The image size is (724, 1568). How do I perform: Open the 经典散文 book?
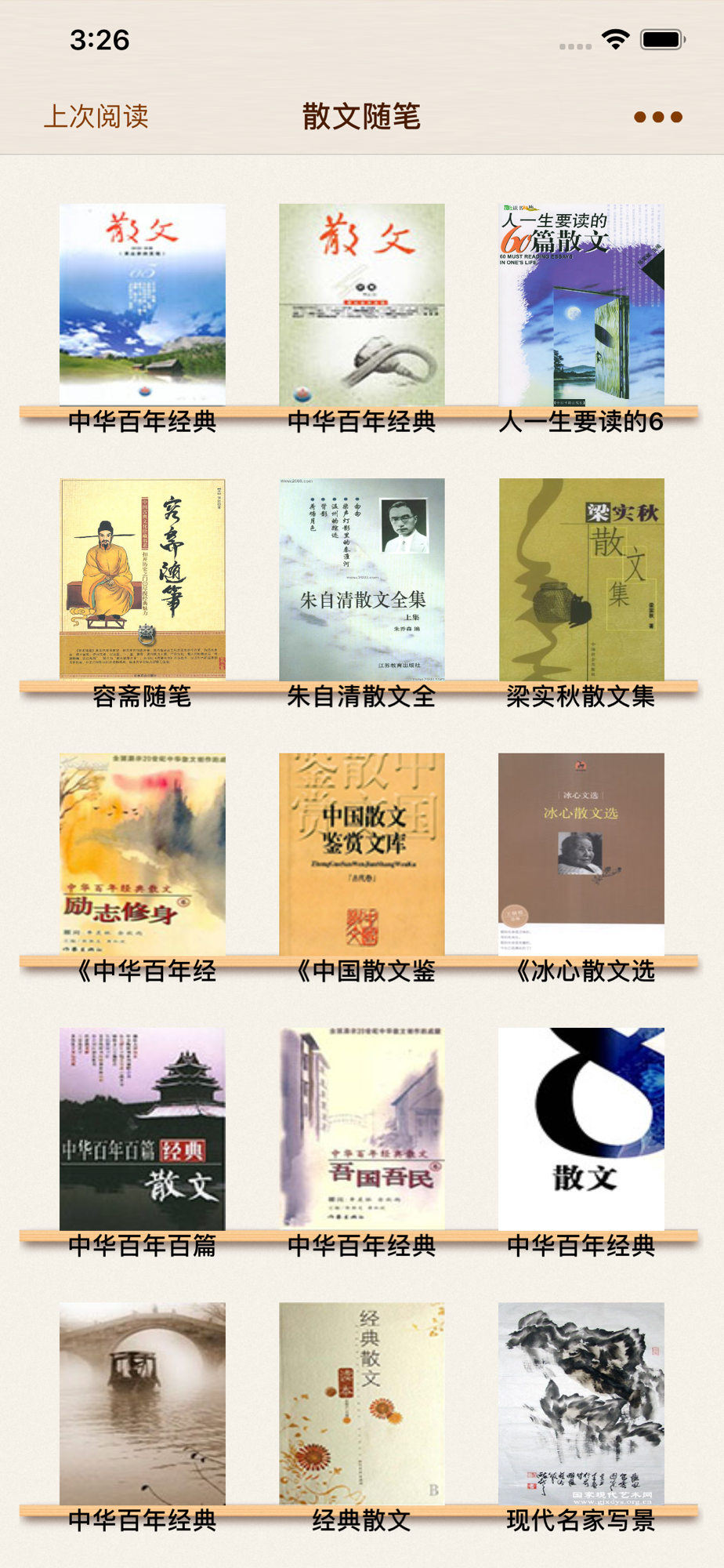pyautogui.click(x=362, y=1403)
